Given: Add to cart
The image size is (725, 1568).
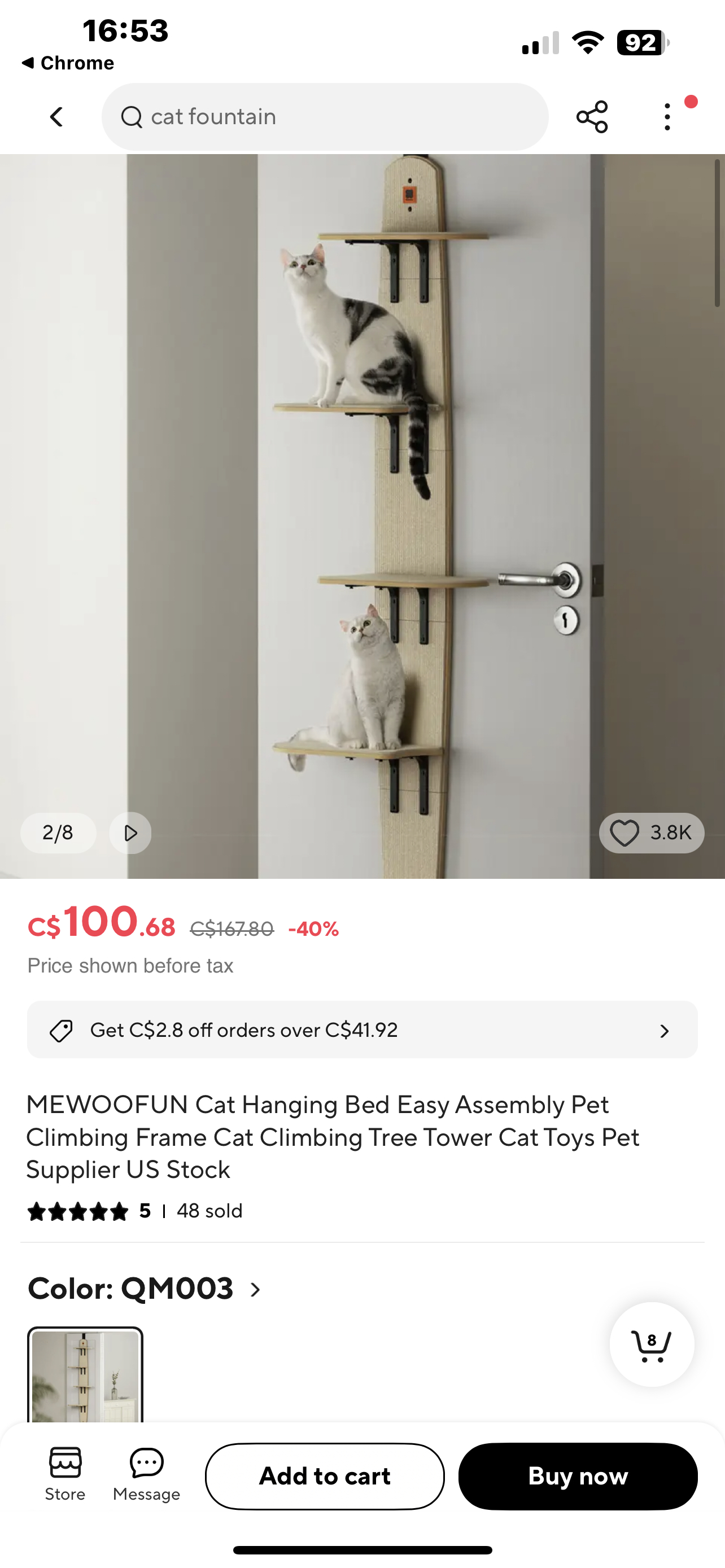Looking at the screenshot, I should (325, 1475).
